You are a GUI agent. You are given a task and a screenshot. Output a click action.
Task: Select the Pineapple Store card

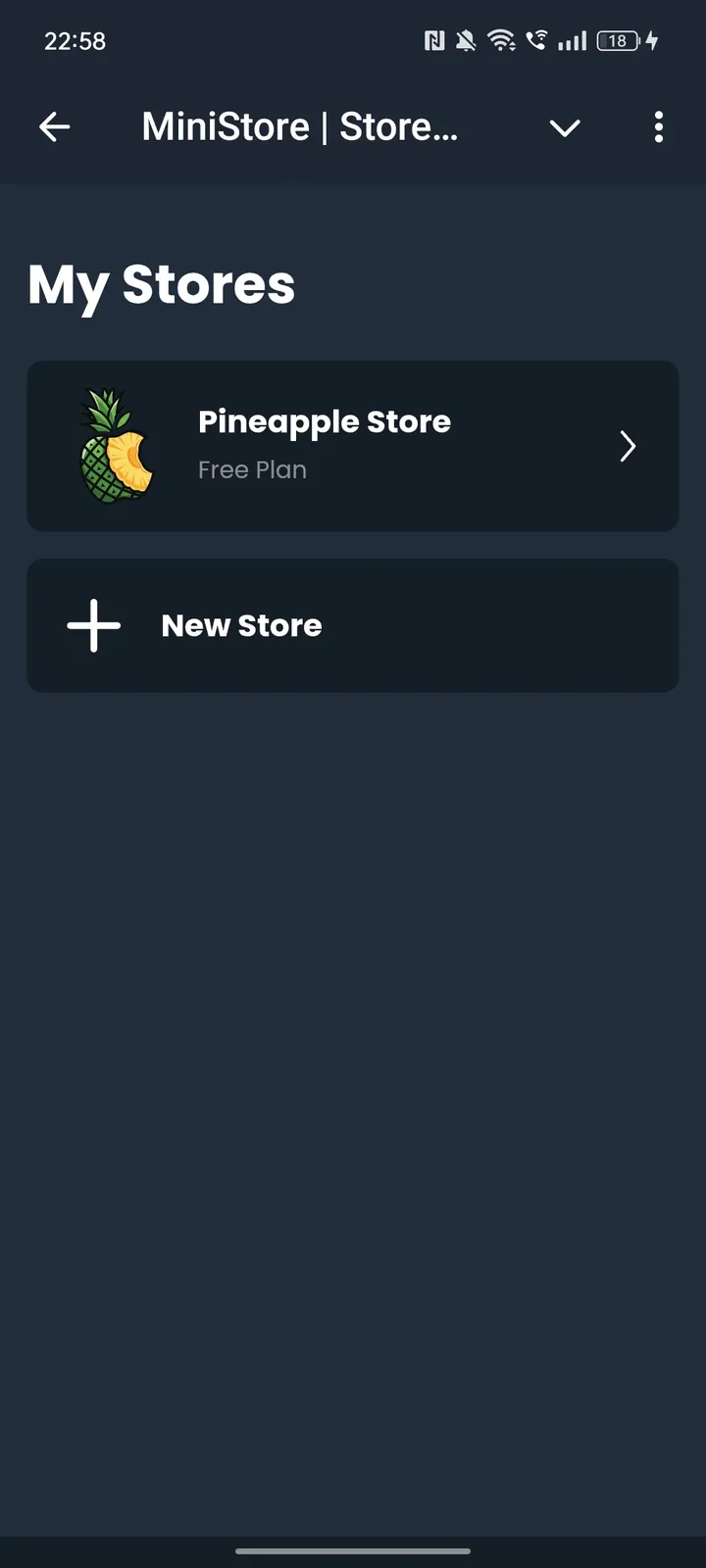point(353,446)
